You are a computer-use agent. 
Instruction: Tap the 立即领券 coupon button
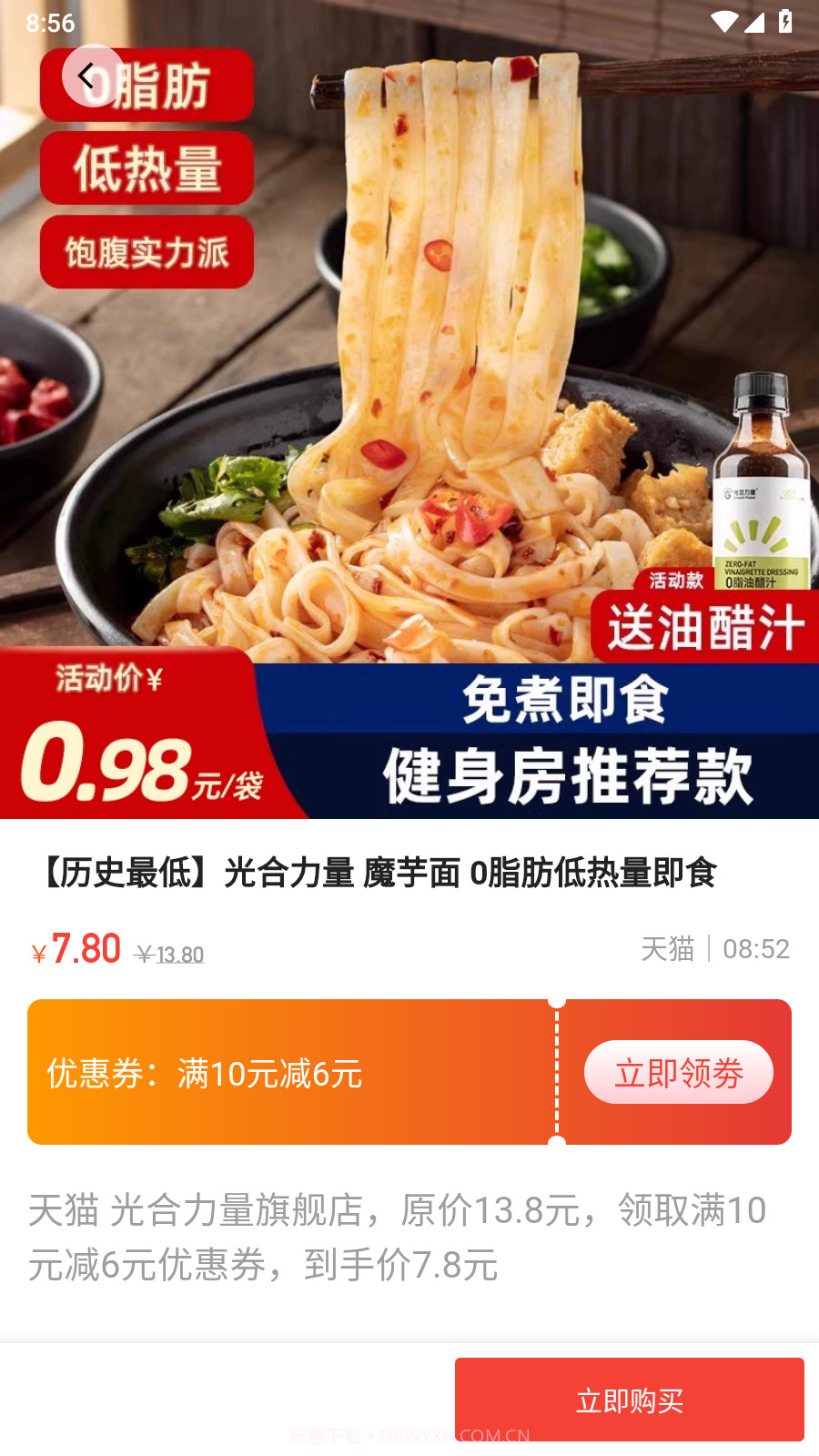678,1072
